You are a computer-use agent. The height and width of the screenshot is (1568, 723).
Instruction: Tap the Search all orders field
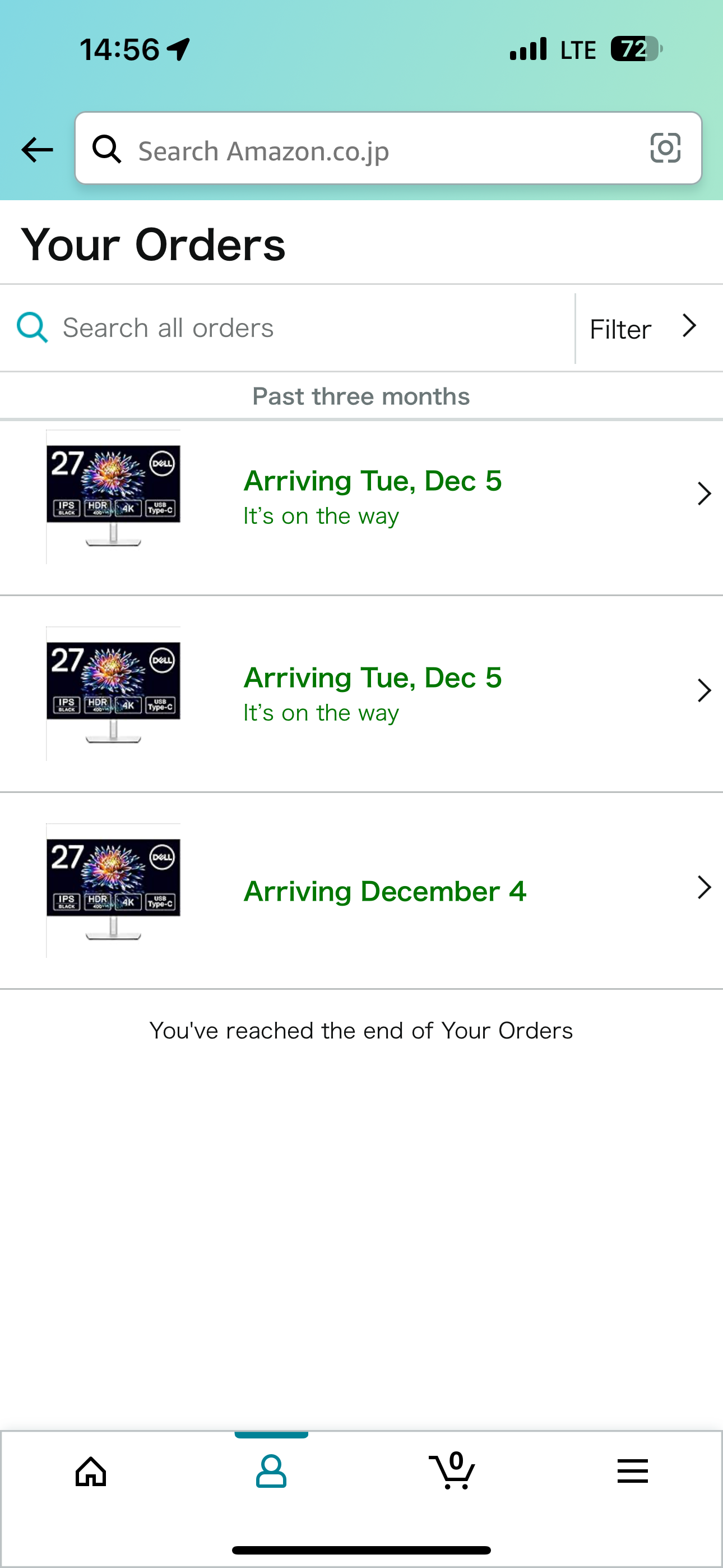pos(288,328)
